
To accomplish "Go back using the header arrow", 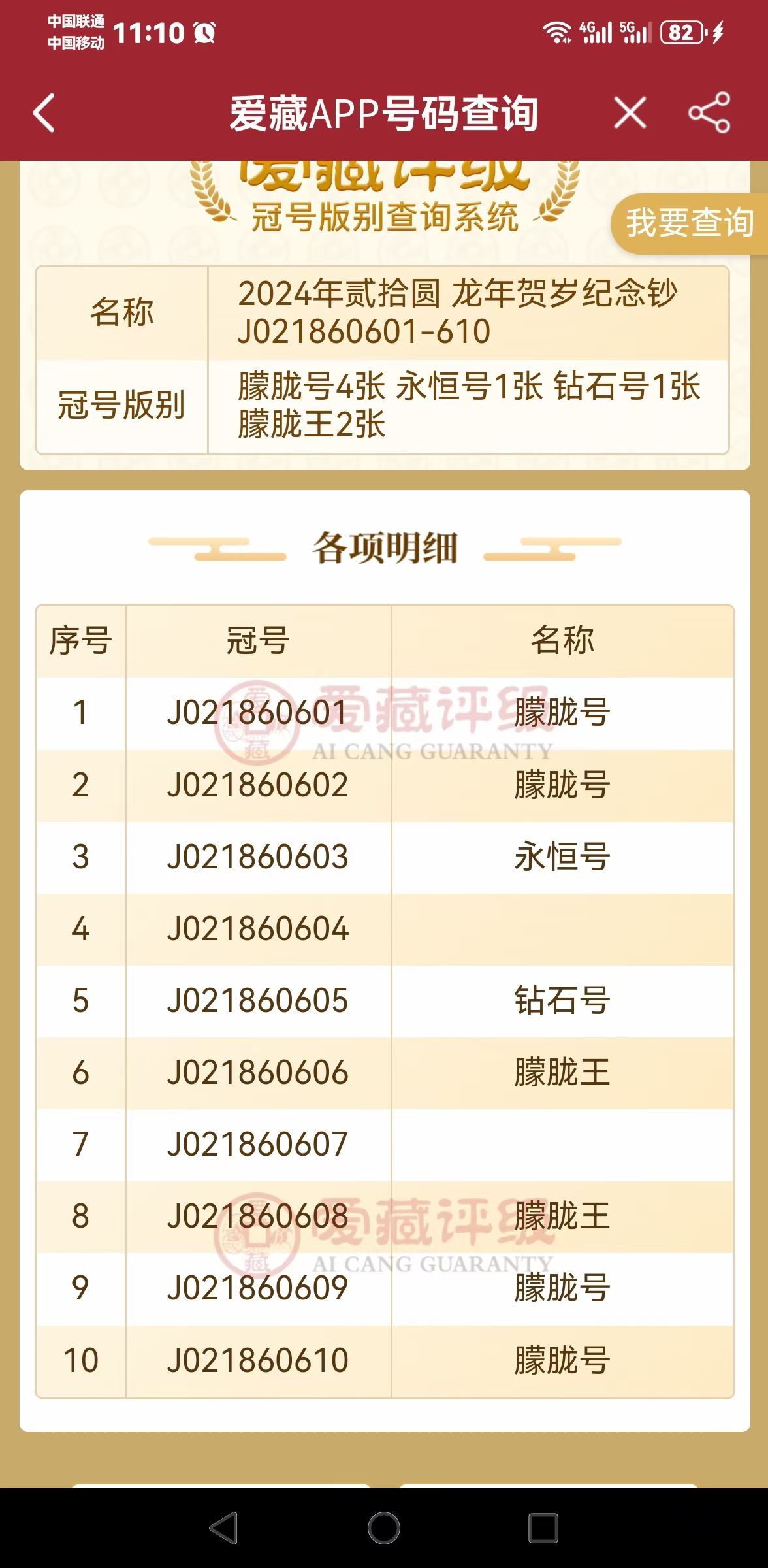I will [x=44, y=113].
